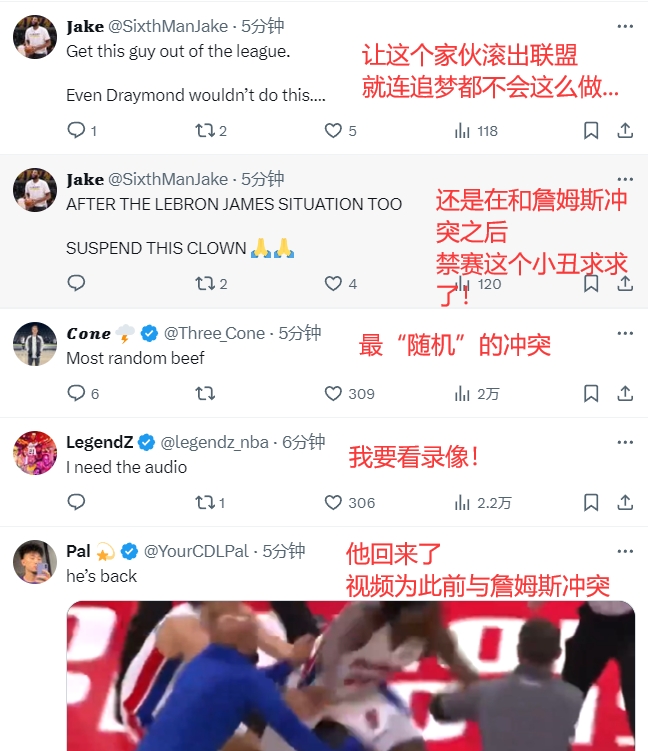Retweet Jake's 'SUSPEND THIS CLOWN' tweet
Screen dimensions: 648x751
point(205,284)
